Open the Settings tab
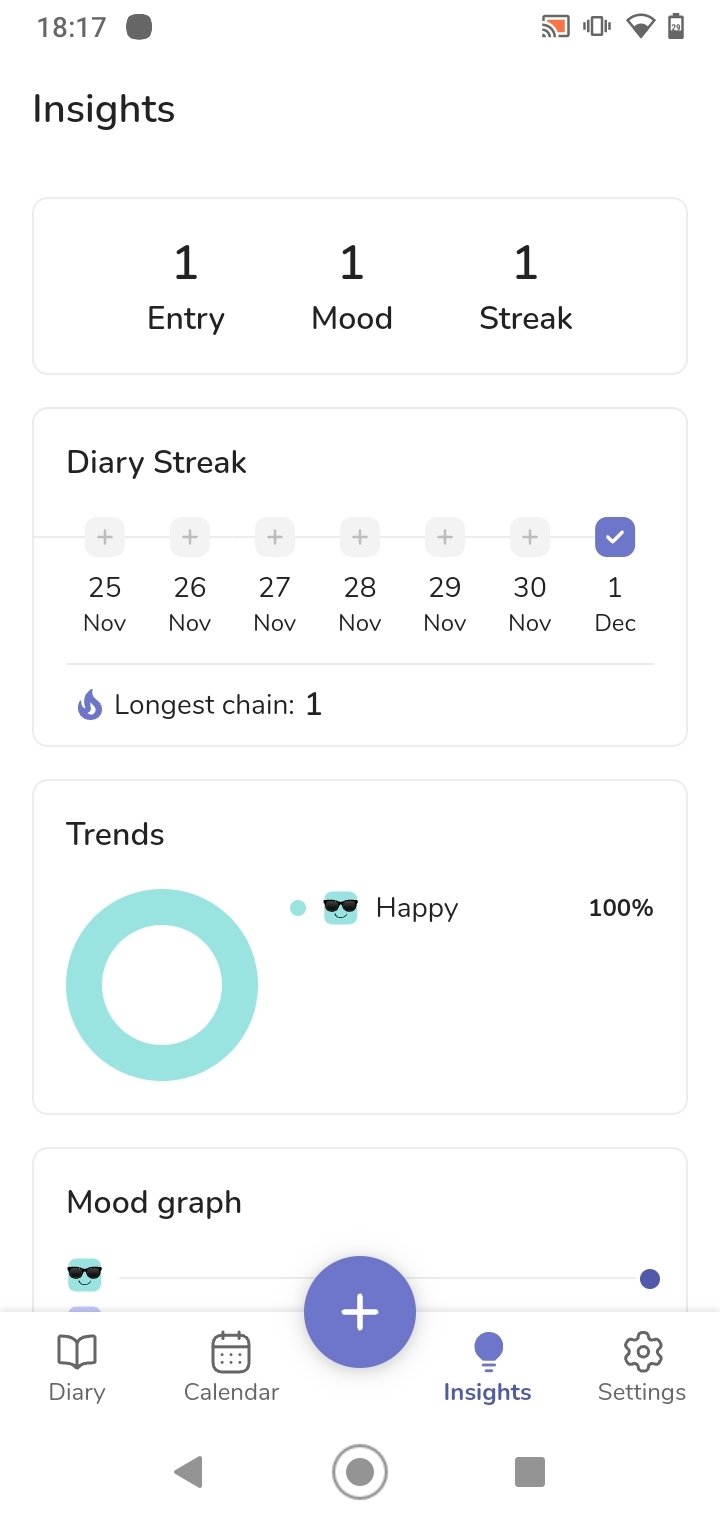The image size is (720, 1520). (642, 1367)
